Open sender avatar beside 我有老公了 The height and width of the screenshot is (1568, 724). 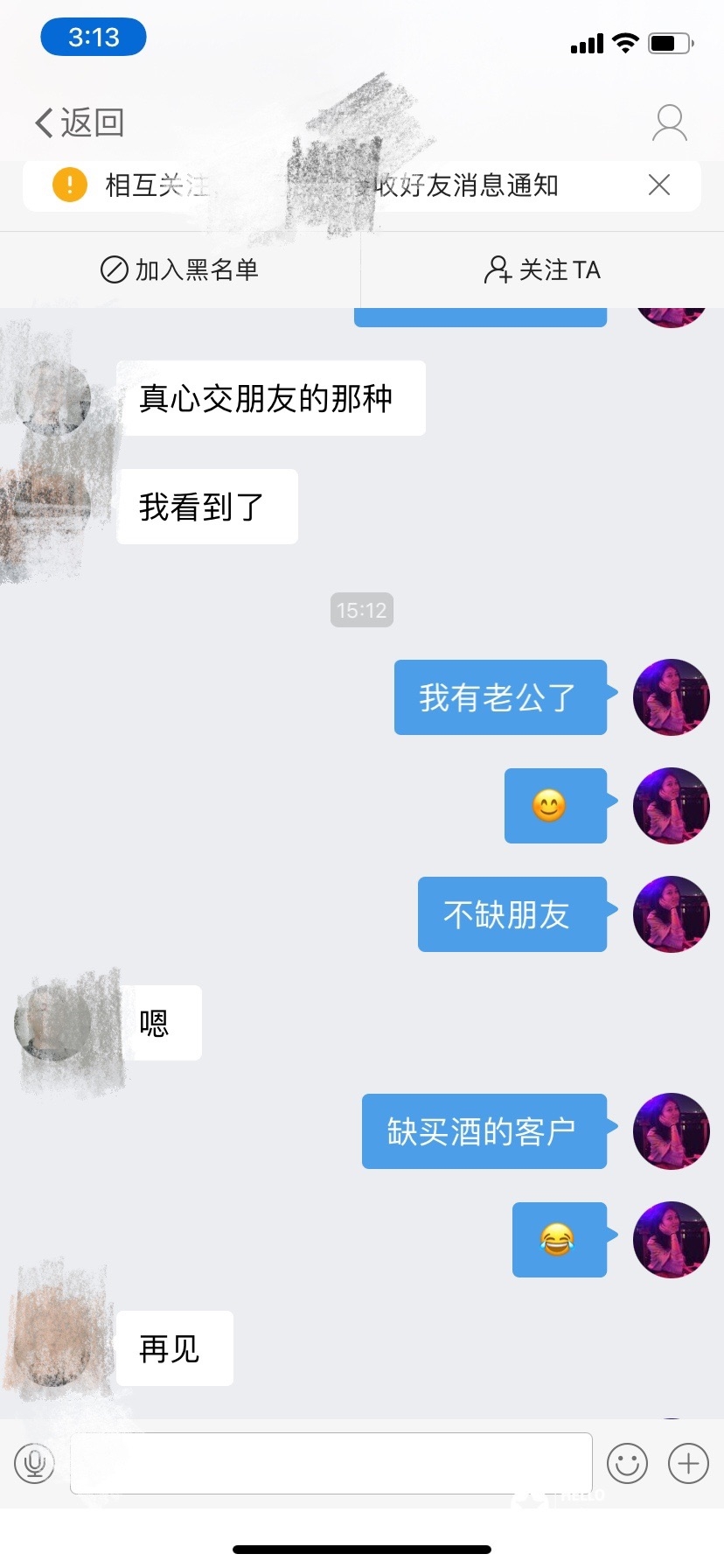click(671, 697)
